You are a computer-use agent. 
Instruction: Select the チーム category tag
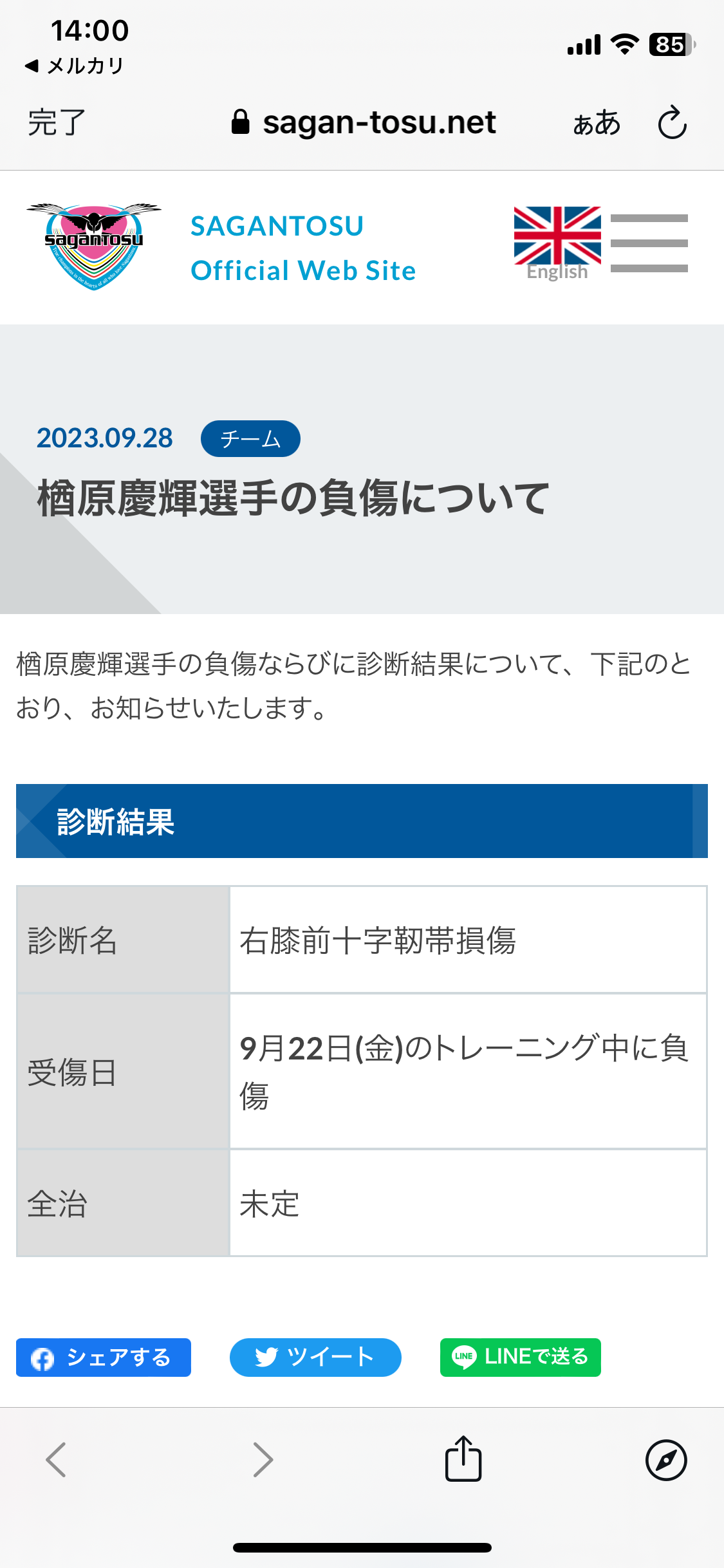click(x=250, y=439)
